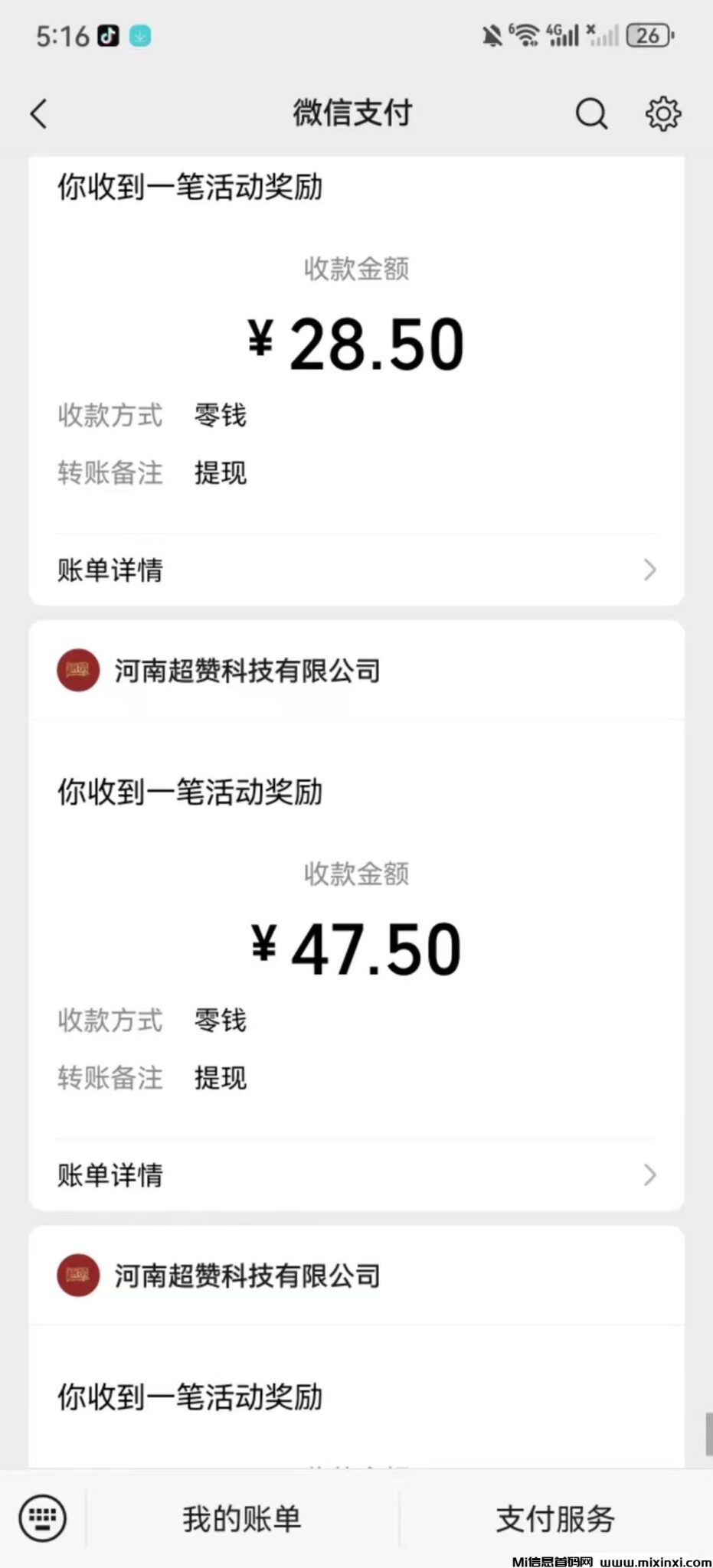Open the settings gear icon
Viewport: 713px width, 1568px height.
click(x=662, y=114)
